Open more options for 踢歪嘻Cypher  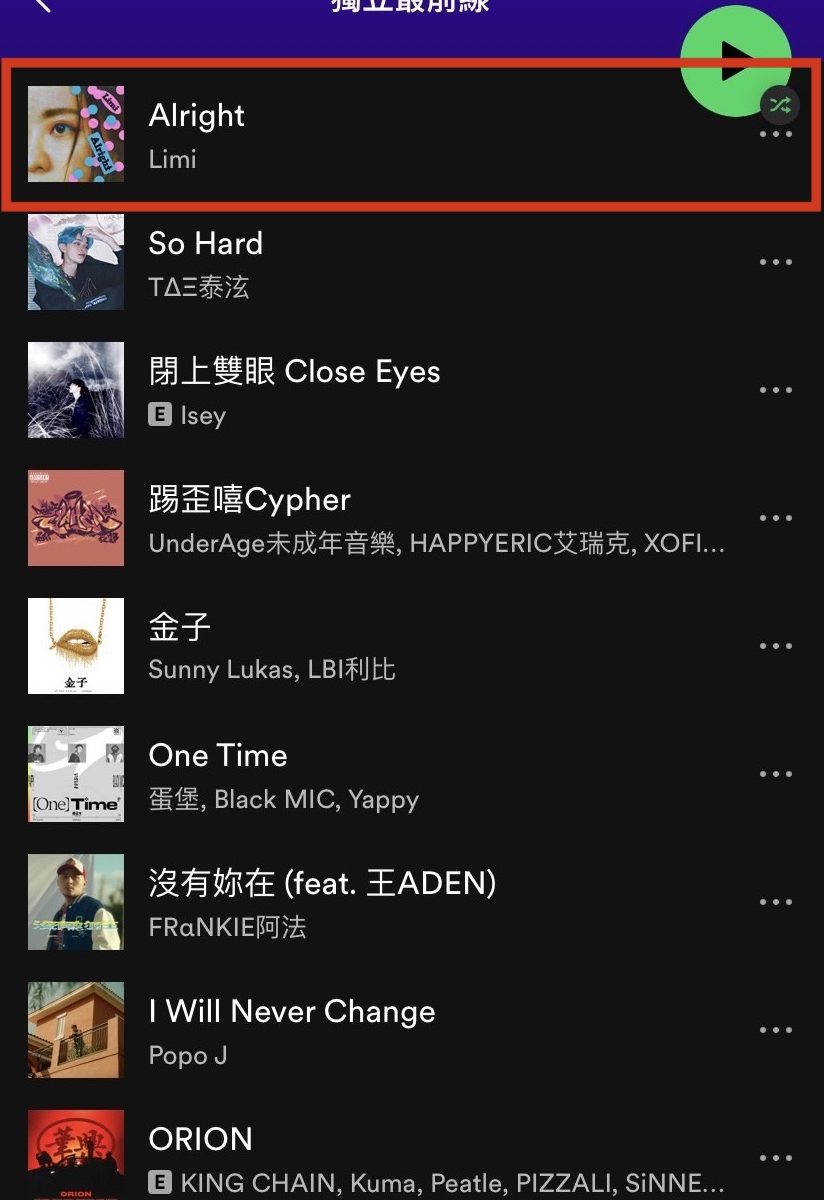[776, 518]
